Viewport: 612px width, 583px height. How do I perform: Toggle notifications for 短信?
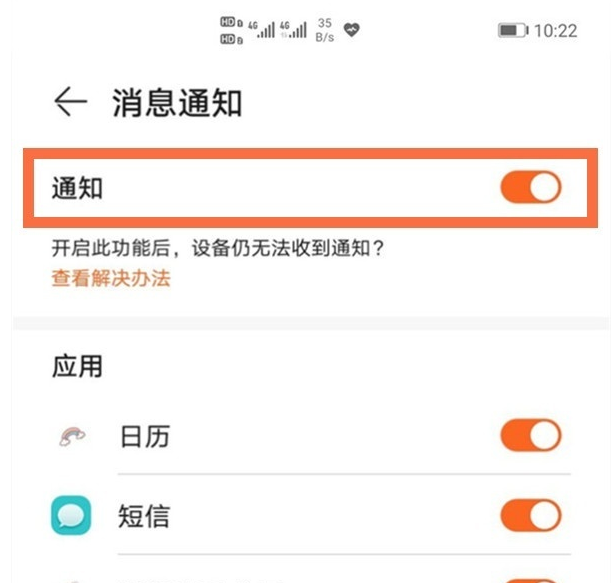(x=531, y=516)
